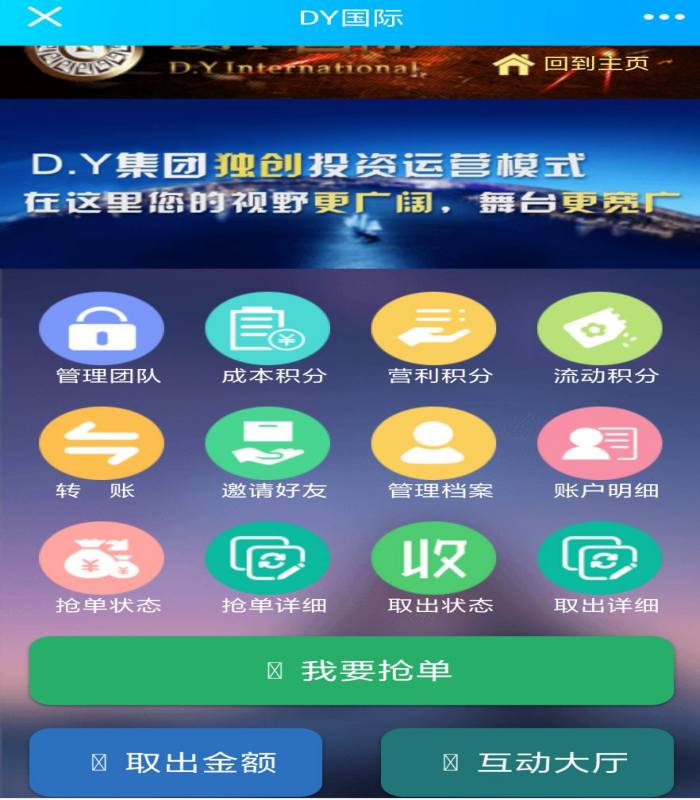The height and width of the screenshot is (800, 700).
Task: Return to home via 回到主页
Action: pyautogui.click(x=572, y=64)
